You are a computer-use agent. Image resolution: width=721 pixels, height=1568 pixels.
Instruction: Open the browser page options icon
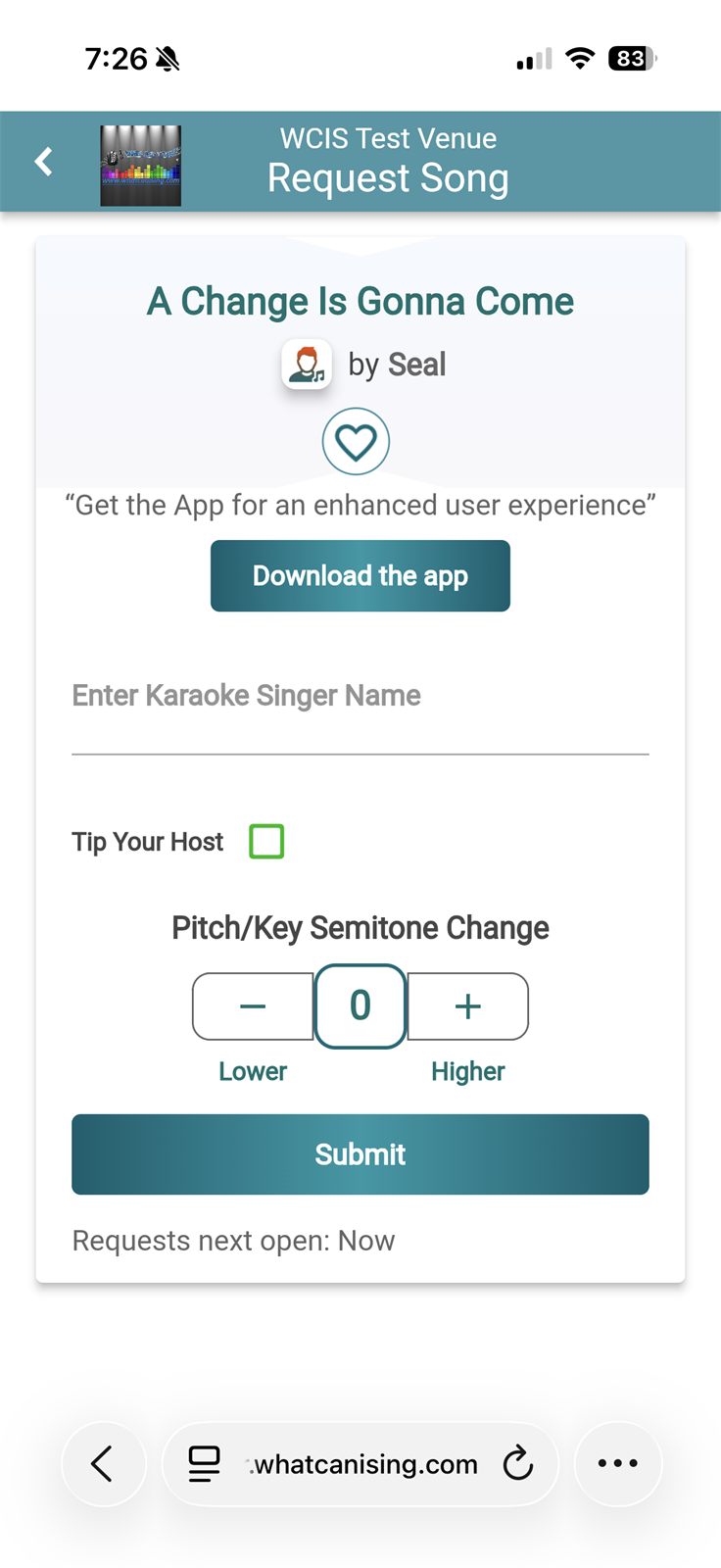click(x=204, y=1463)
